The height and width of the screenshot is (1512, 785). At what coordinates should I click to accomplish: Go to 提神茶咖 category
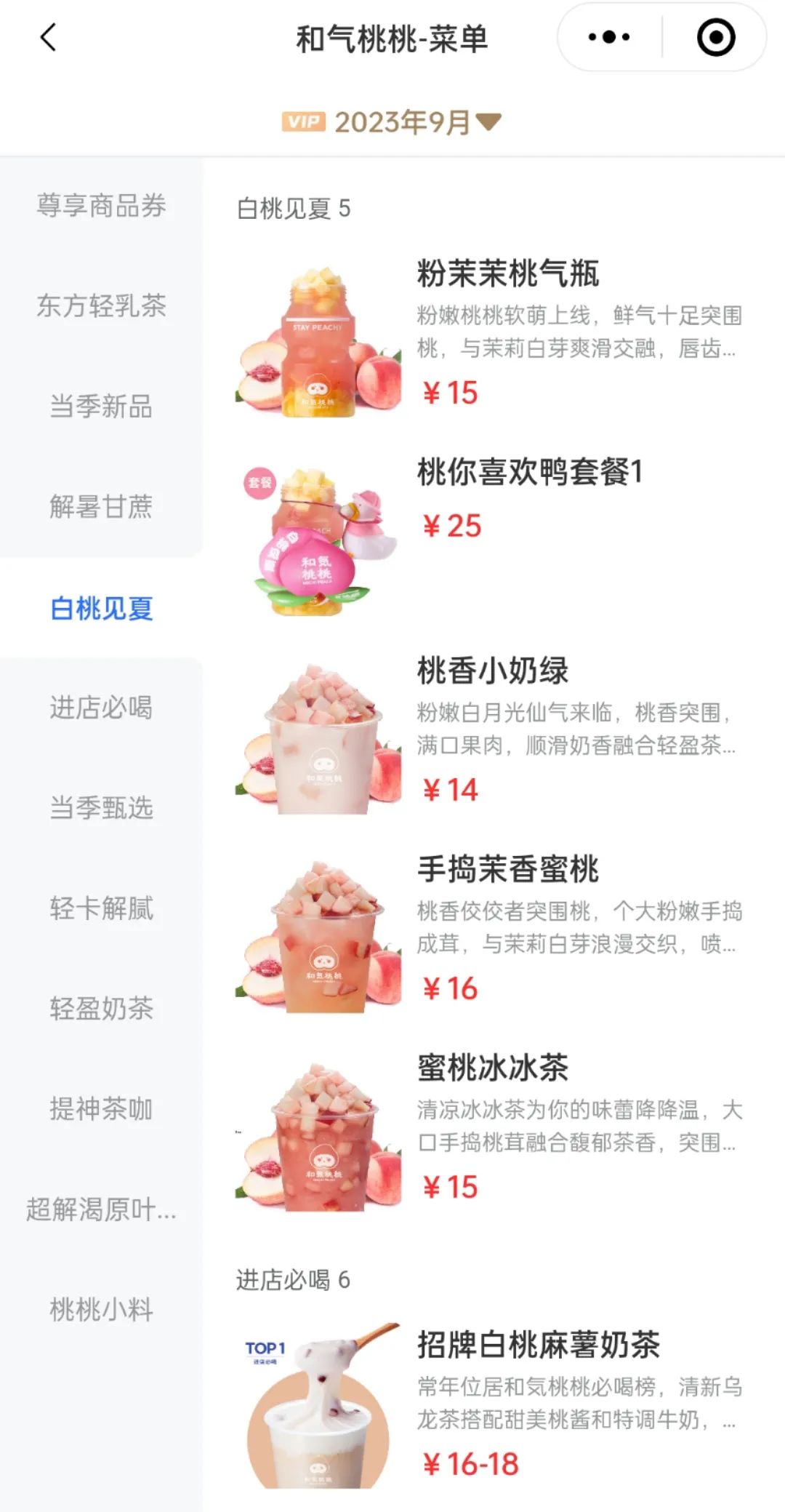102,1109
